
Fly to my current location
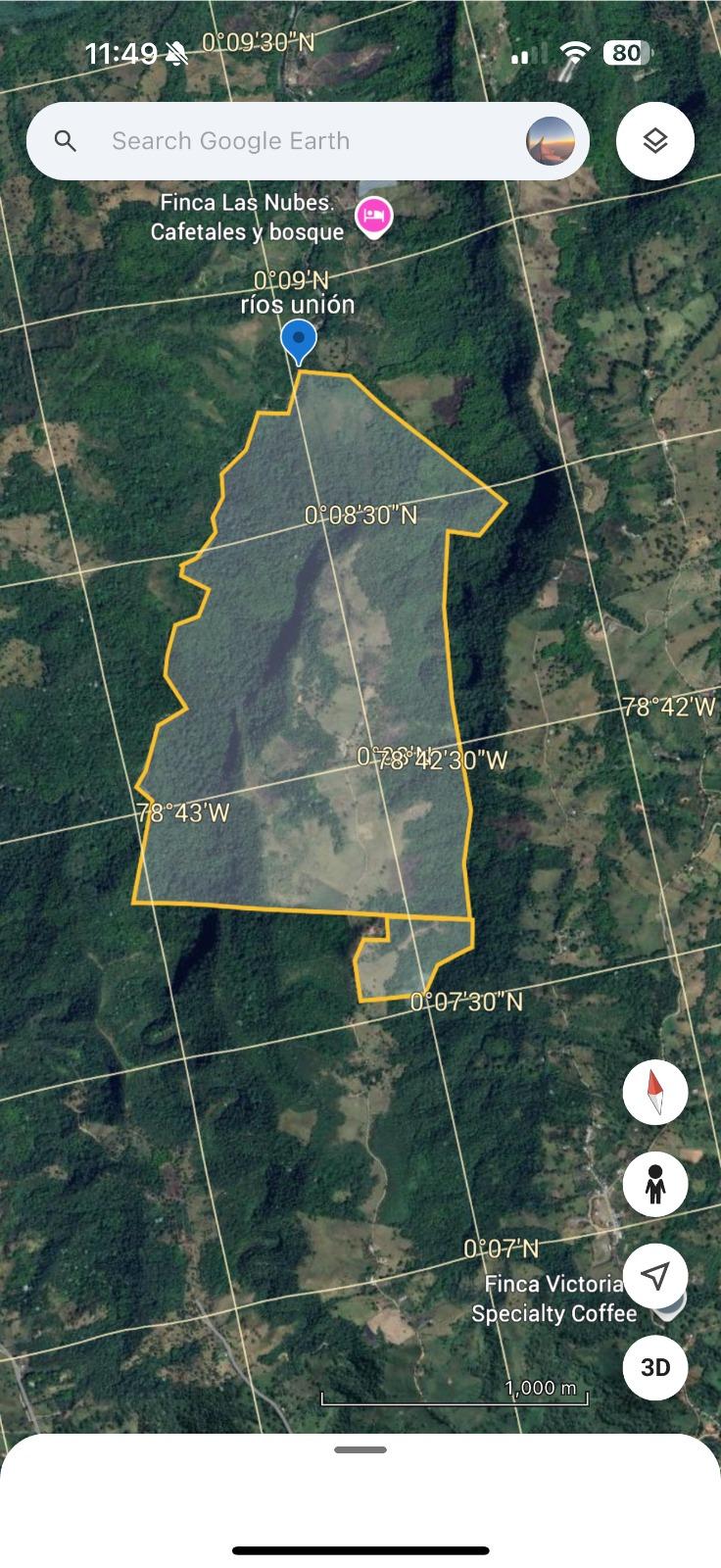[655, 1275]
